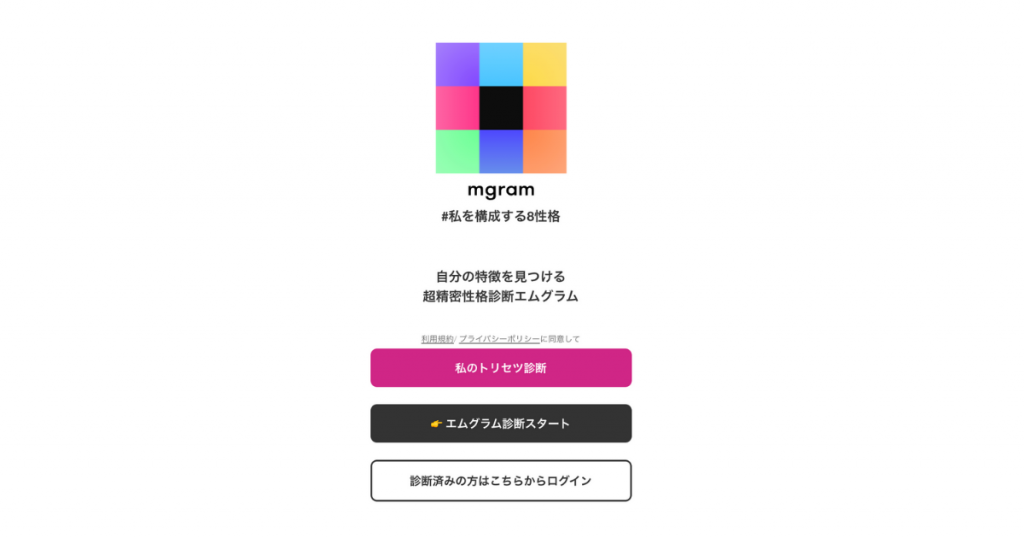Tap エムグラム診断スタート button
Screen dimensions: 1024x538
[500, 424]
